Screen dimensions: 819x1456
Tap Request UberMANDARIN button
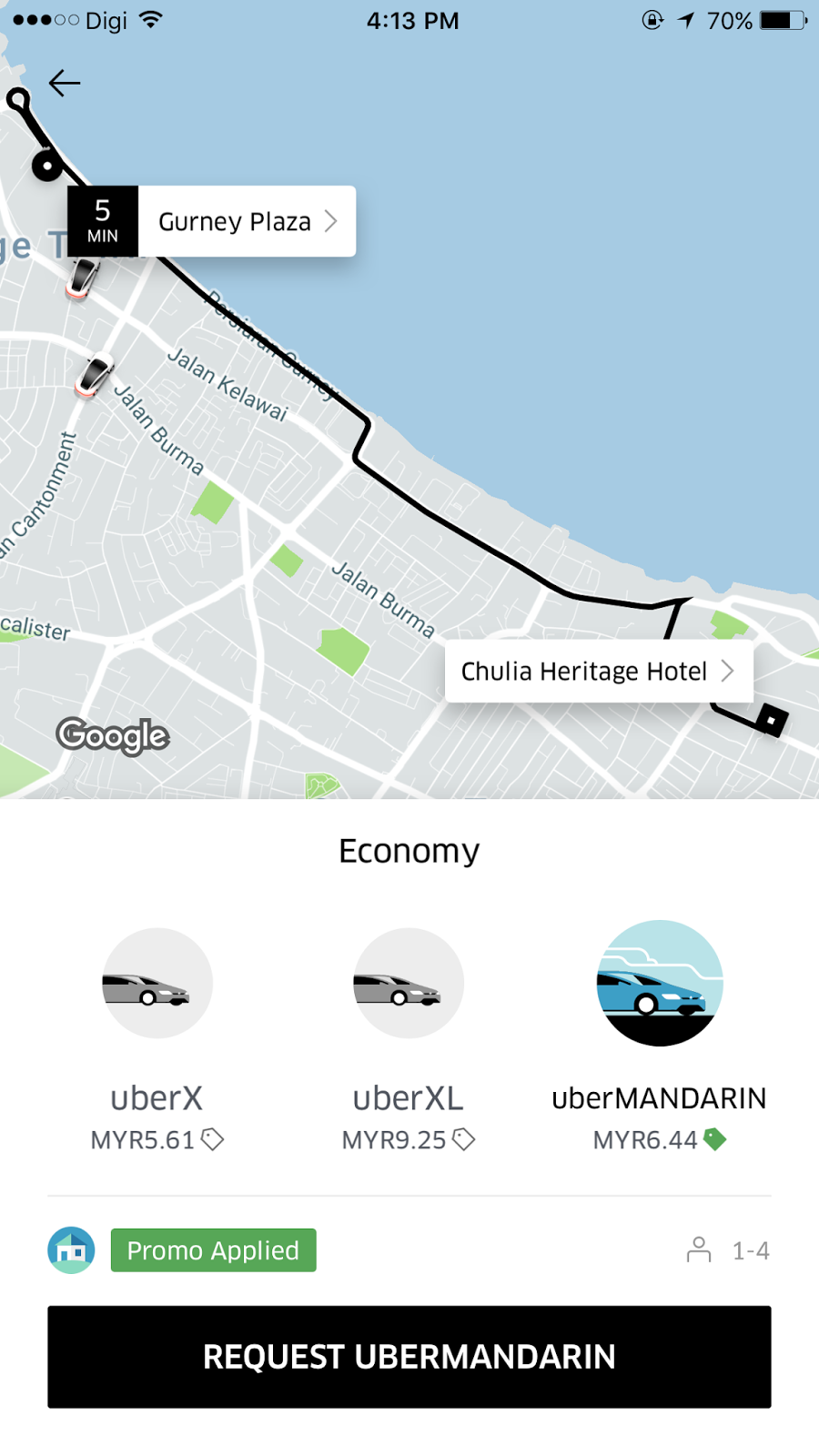[x=409, y=1357]
